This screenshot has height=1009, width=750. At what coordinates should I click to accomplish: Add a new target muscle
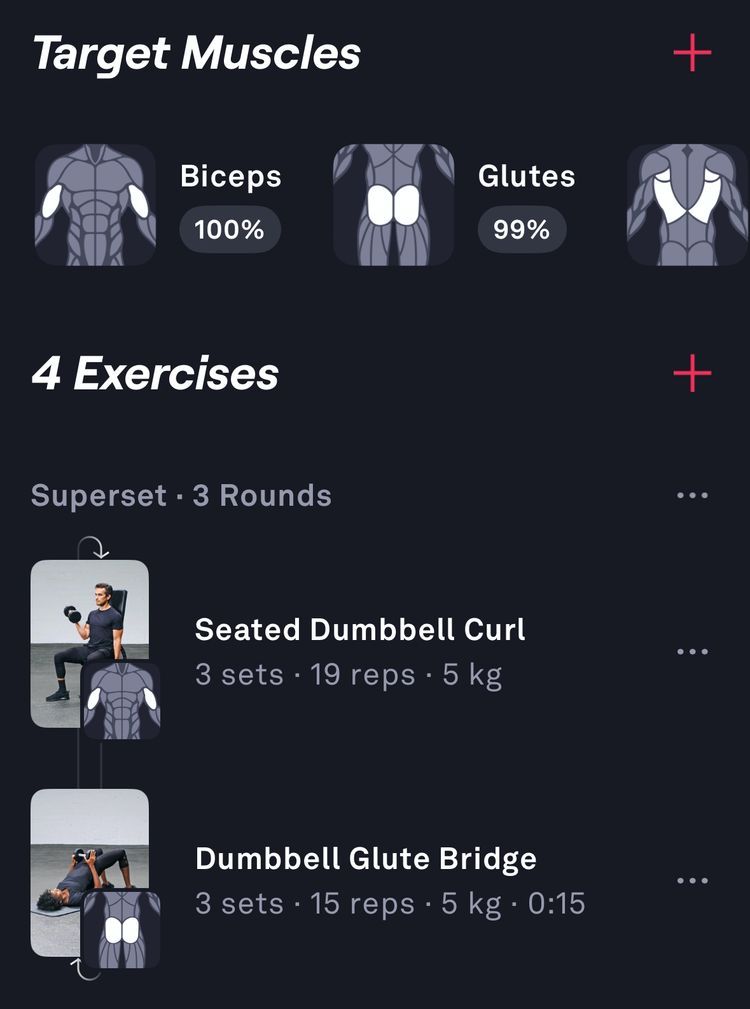coord(692,54)
